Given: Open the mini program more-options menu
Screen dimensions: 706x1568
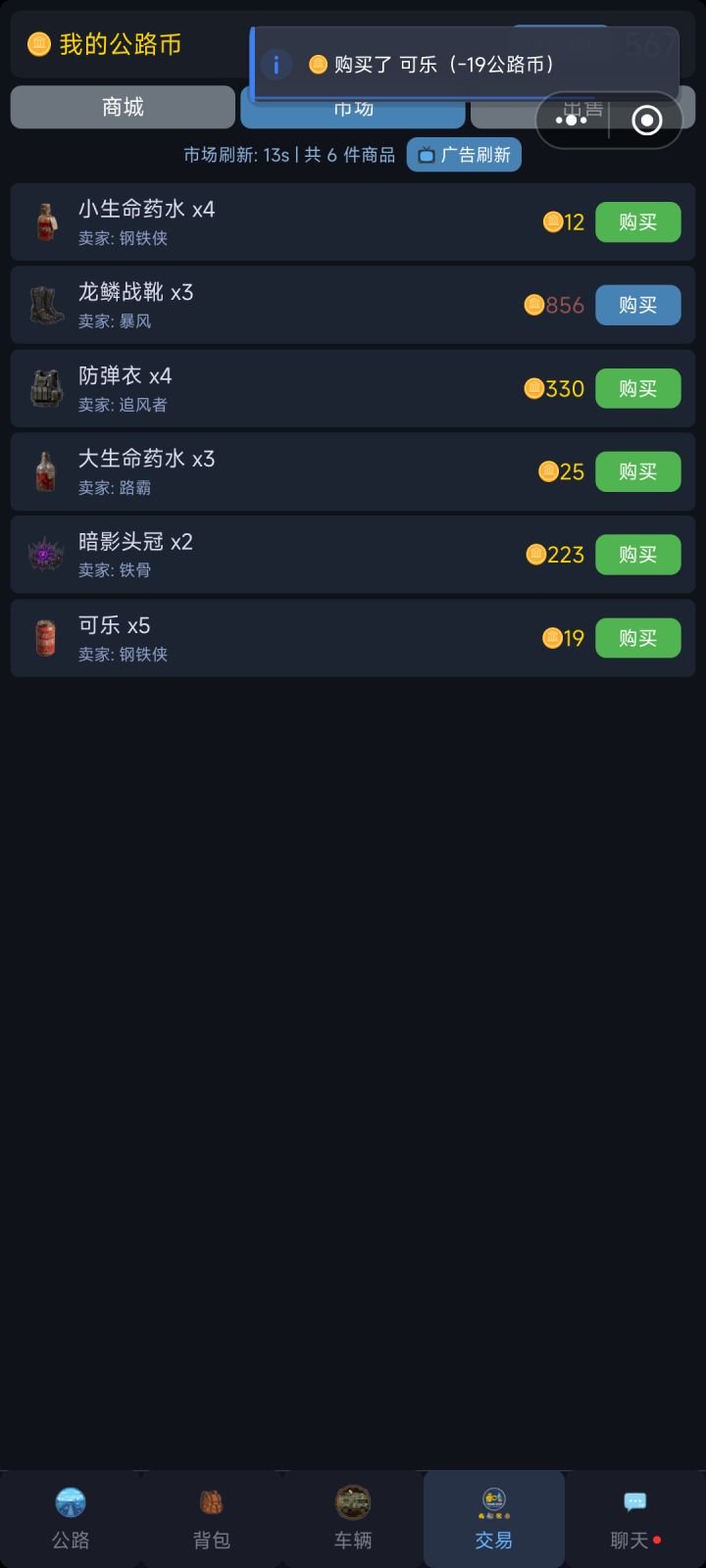Looking at the screenshot, I should tap(572, 121).
